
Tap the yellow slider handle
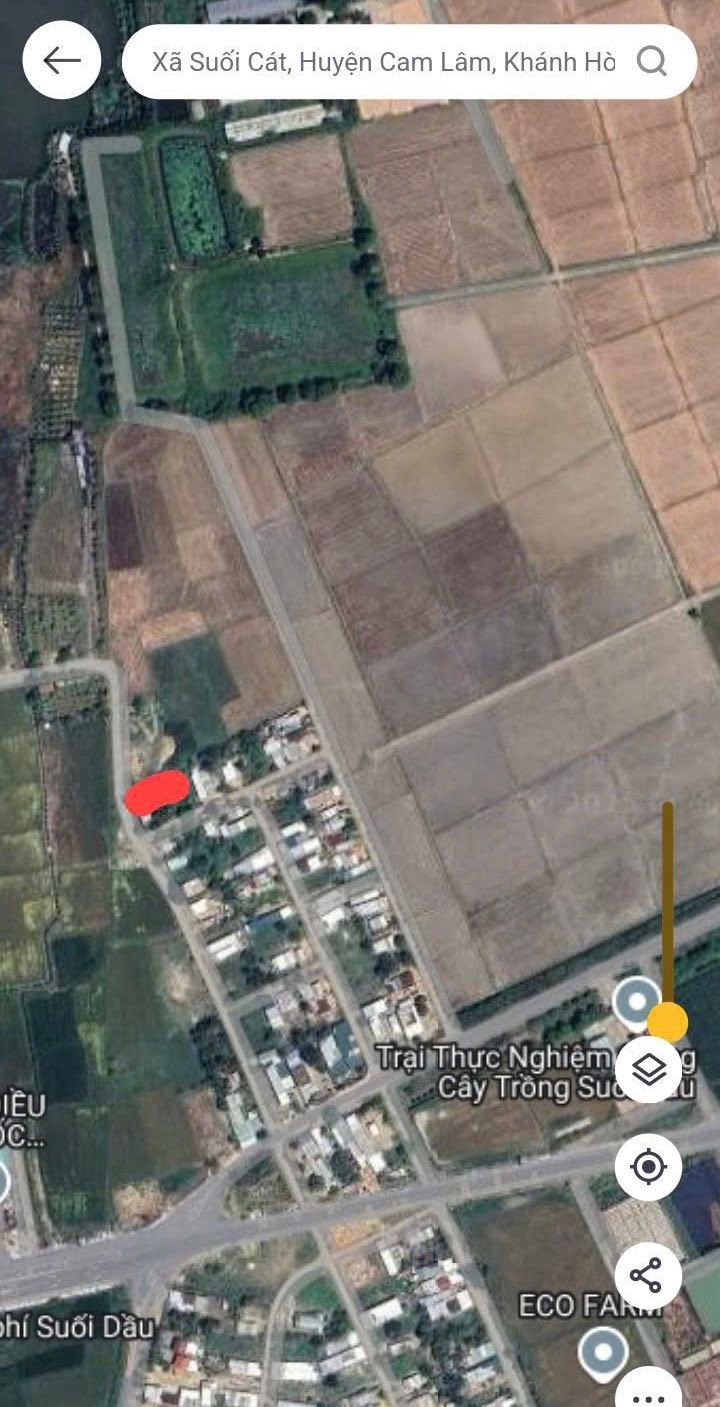(667, 1022)
